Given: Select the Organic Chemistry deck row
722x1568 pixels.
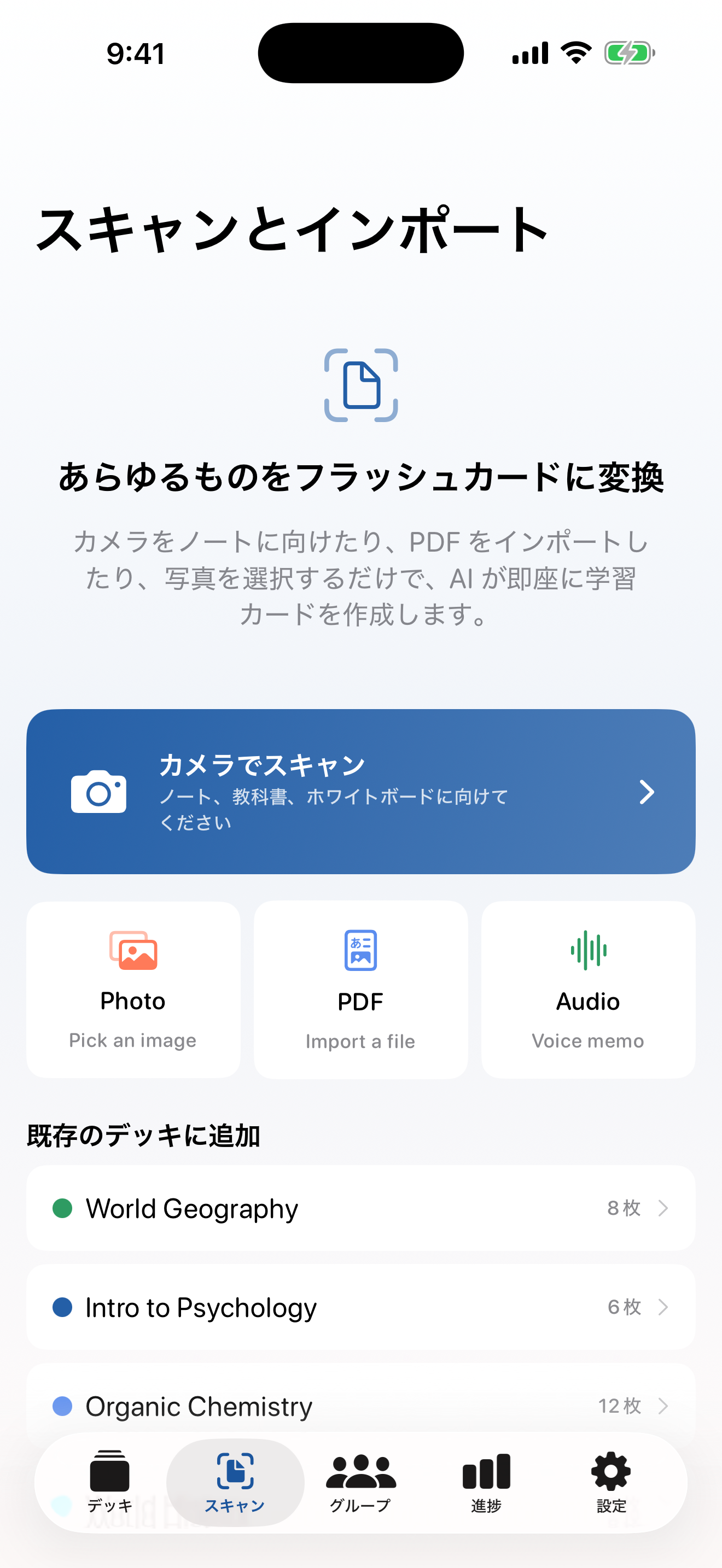Looking at the screenshot, I should tap(304, 1406).
